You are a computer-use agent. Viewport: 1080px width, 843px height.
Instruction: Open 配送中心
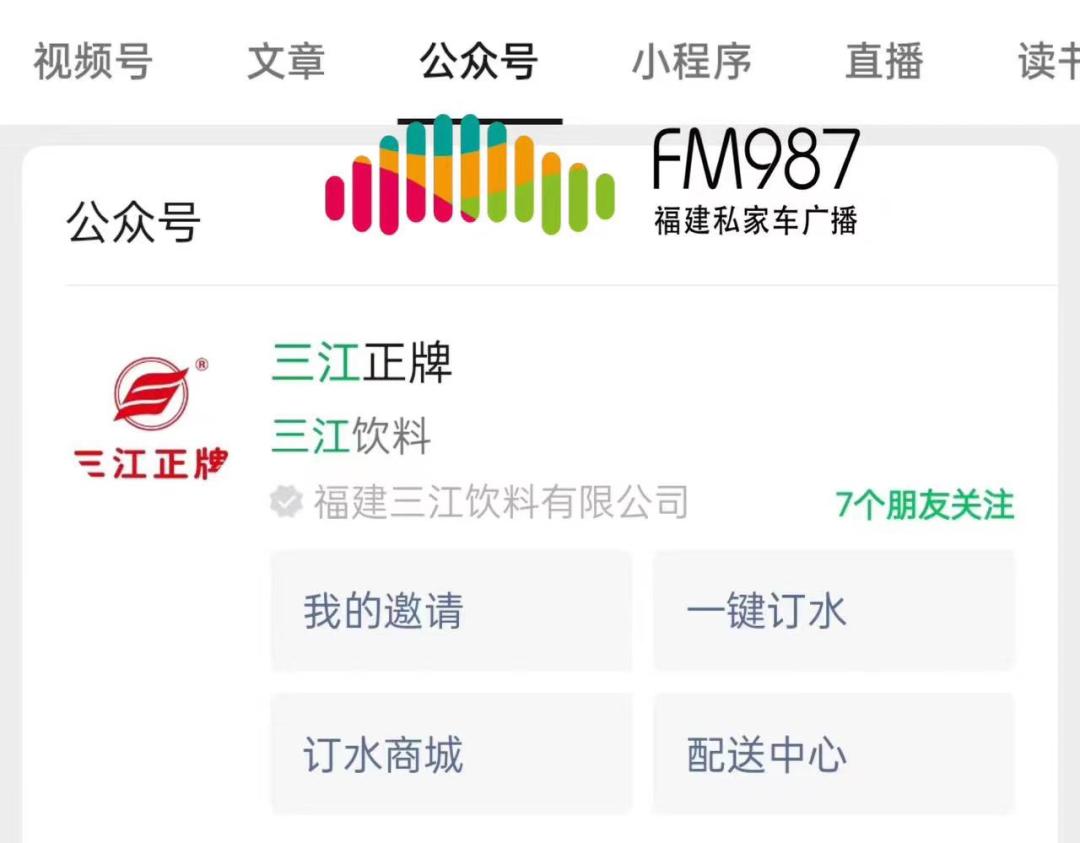(834, 755)
